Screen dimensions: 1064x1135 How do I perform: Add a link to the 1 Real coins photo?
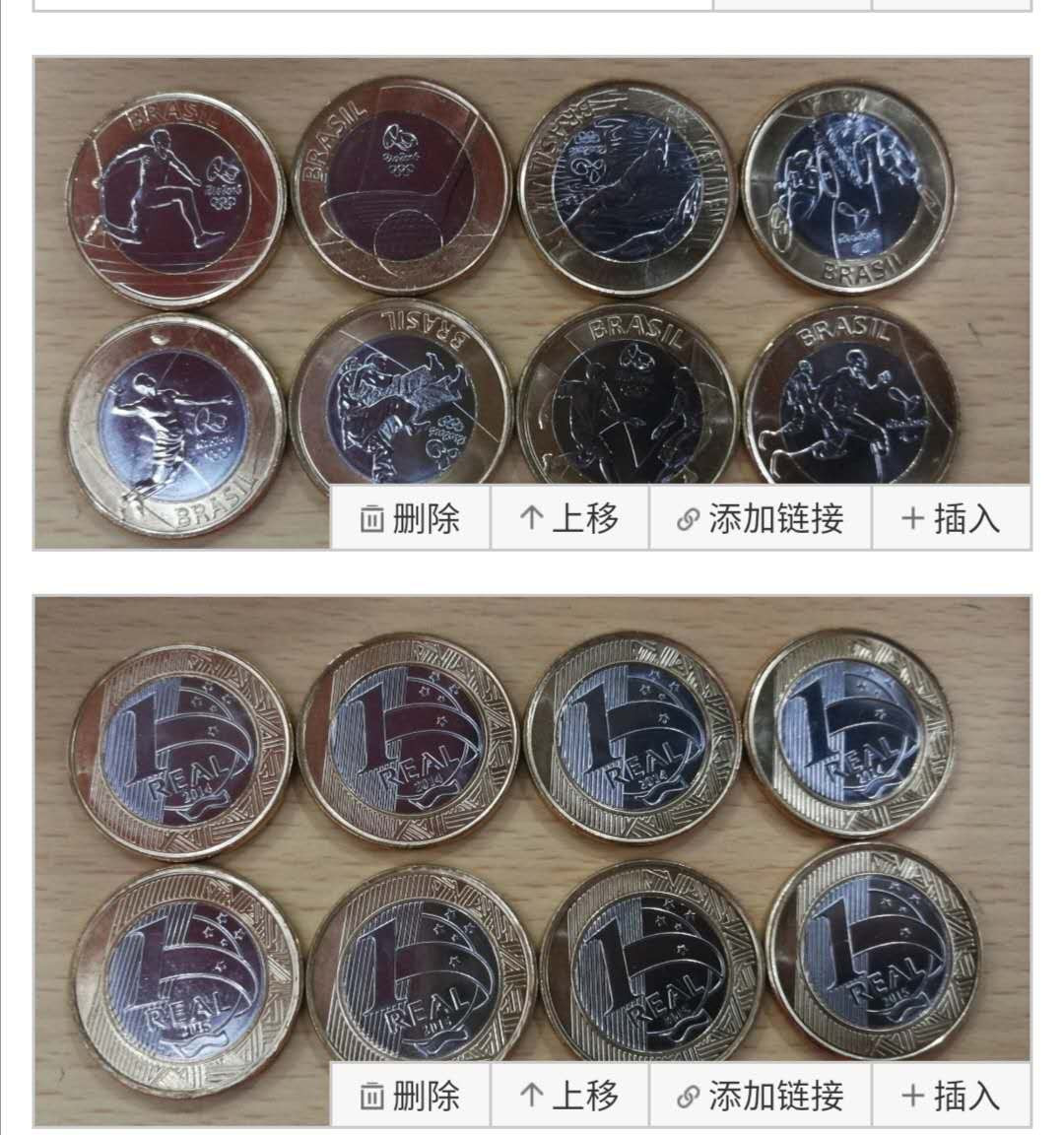[x=760, y=1096]
